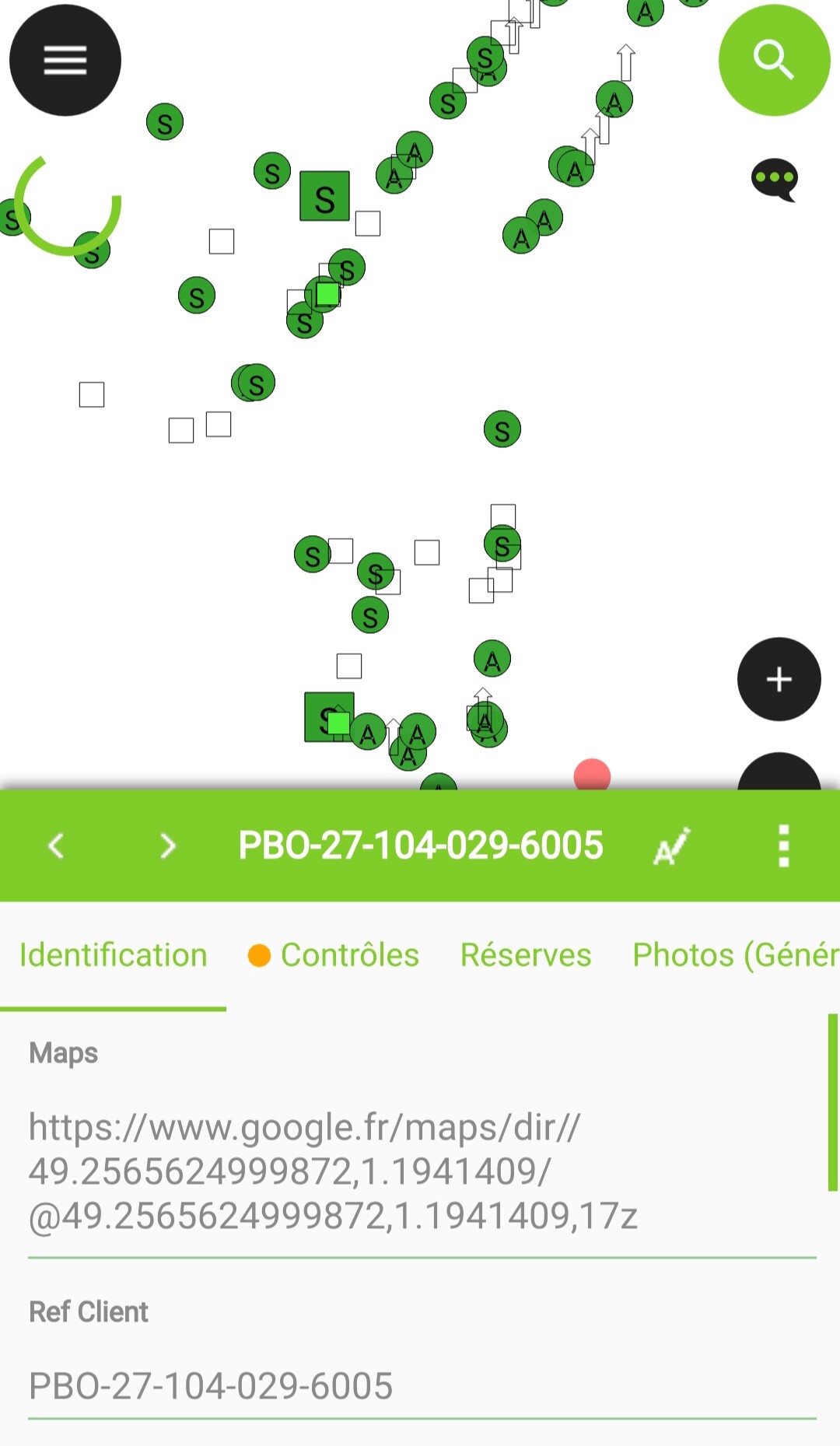The width and height of the screenshot is (840, 1446).
Task: Go to the next item arrow
Action: click(167, 846)
